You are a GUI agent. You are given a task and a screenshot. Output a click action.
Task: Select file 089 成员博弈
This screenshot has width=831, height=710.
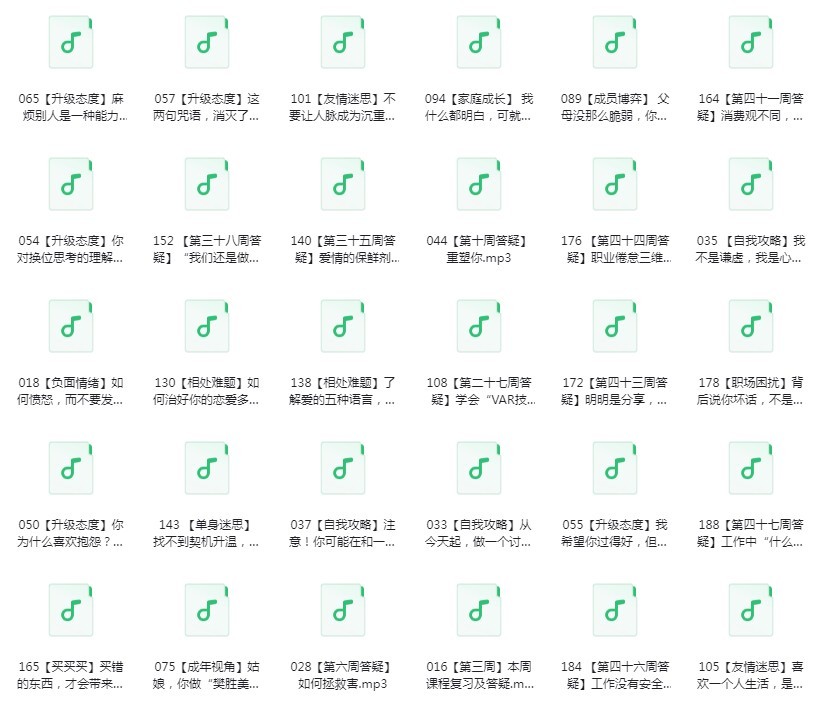click(x=616, y=43)
